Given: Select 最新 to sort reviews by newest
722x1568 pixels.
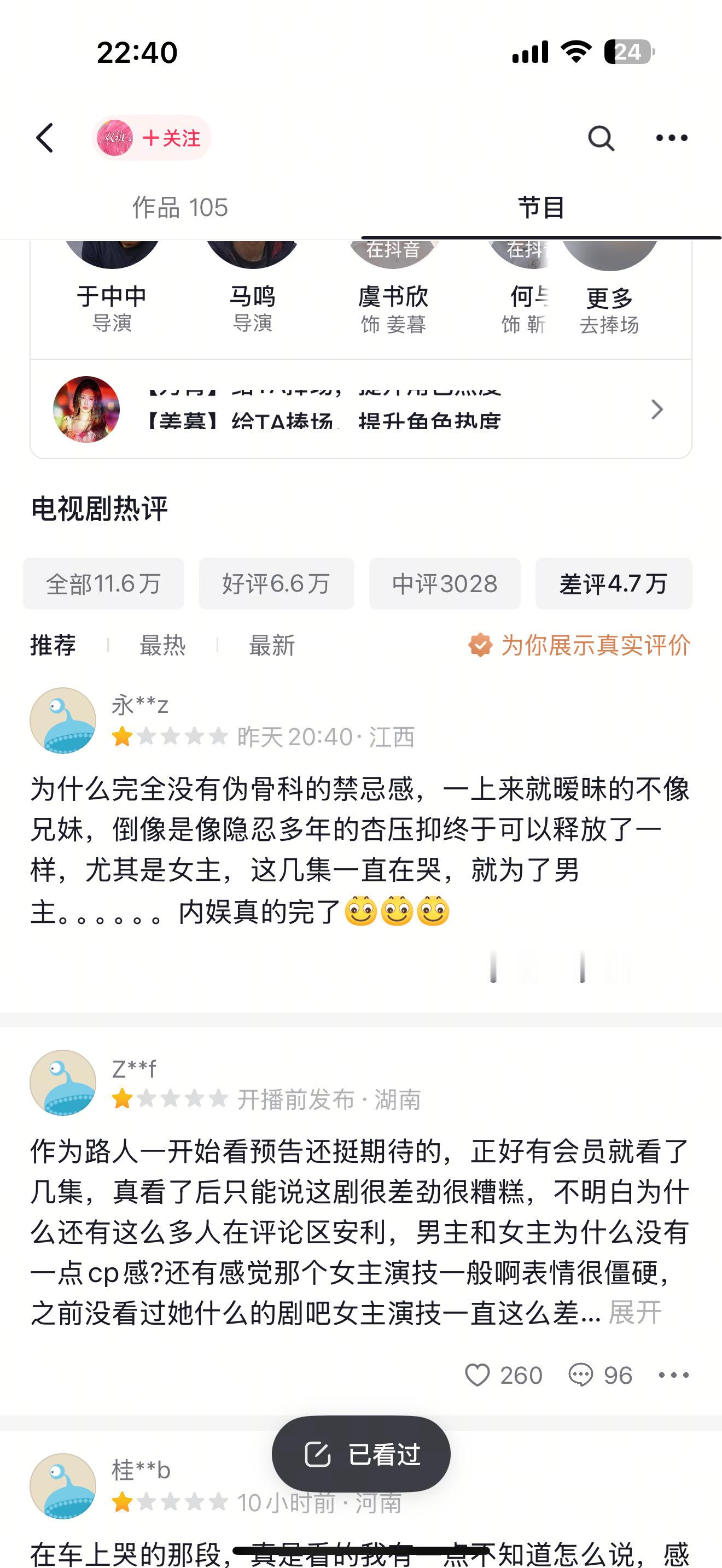Looking at the screenshot, I should point(271,646).
